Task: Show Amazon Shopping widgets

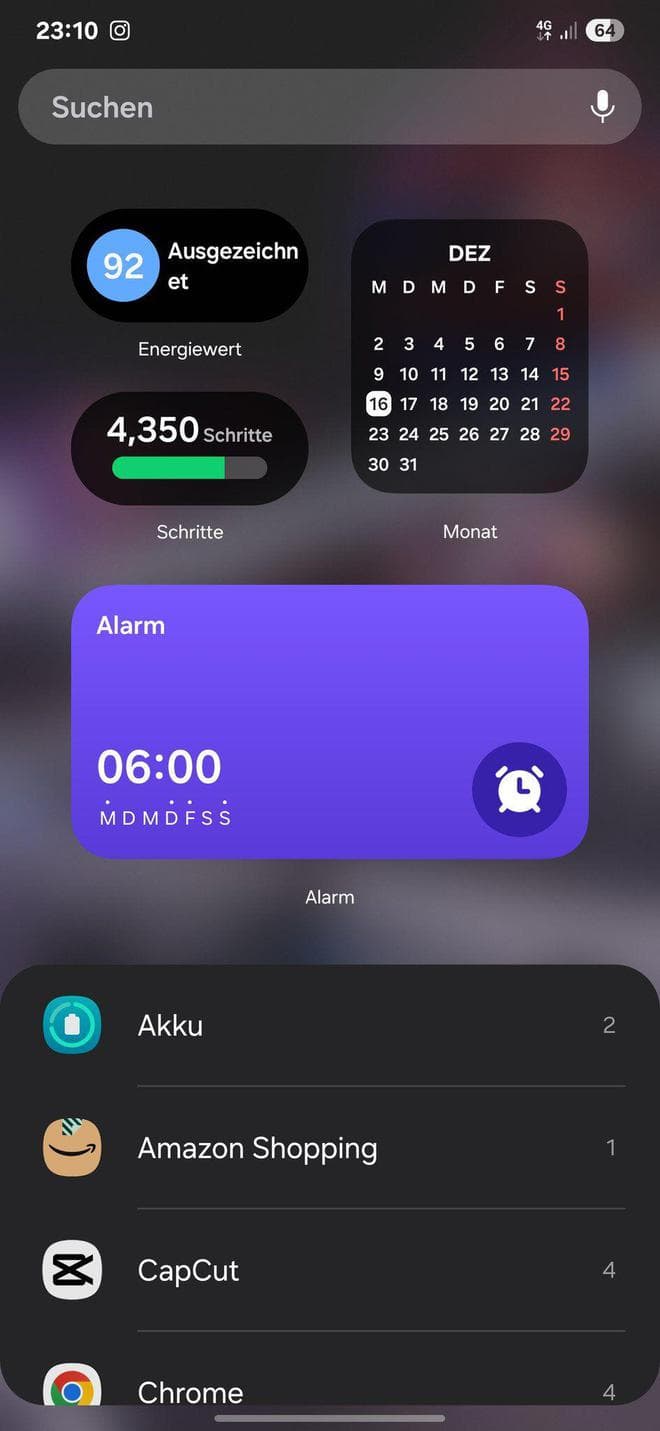Action: coord(330,1148)
